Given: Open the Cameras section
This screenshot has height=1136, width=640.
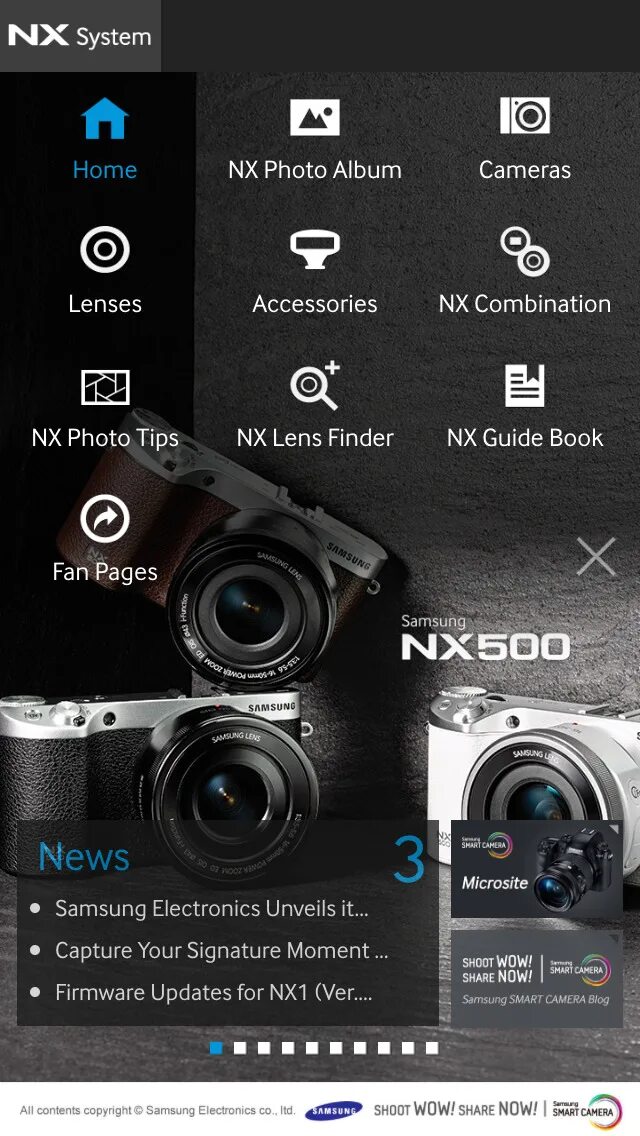Looking at the screenshot, I should (x=525, y=138).
